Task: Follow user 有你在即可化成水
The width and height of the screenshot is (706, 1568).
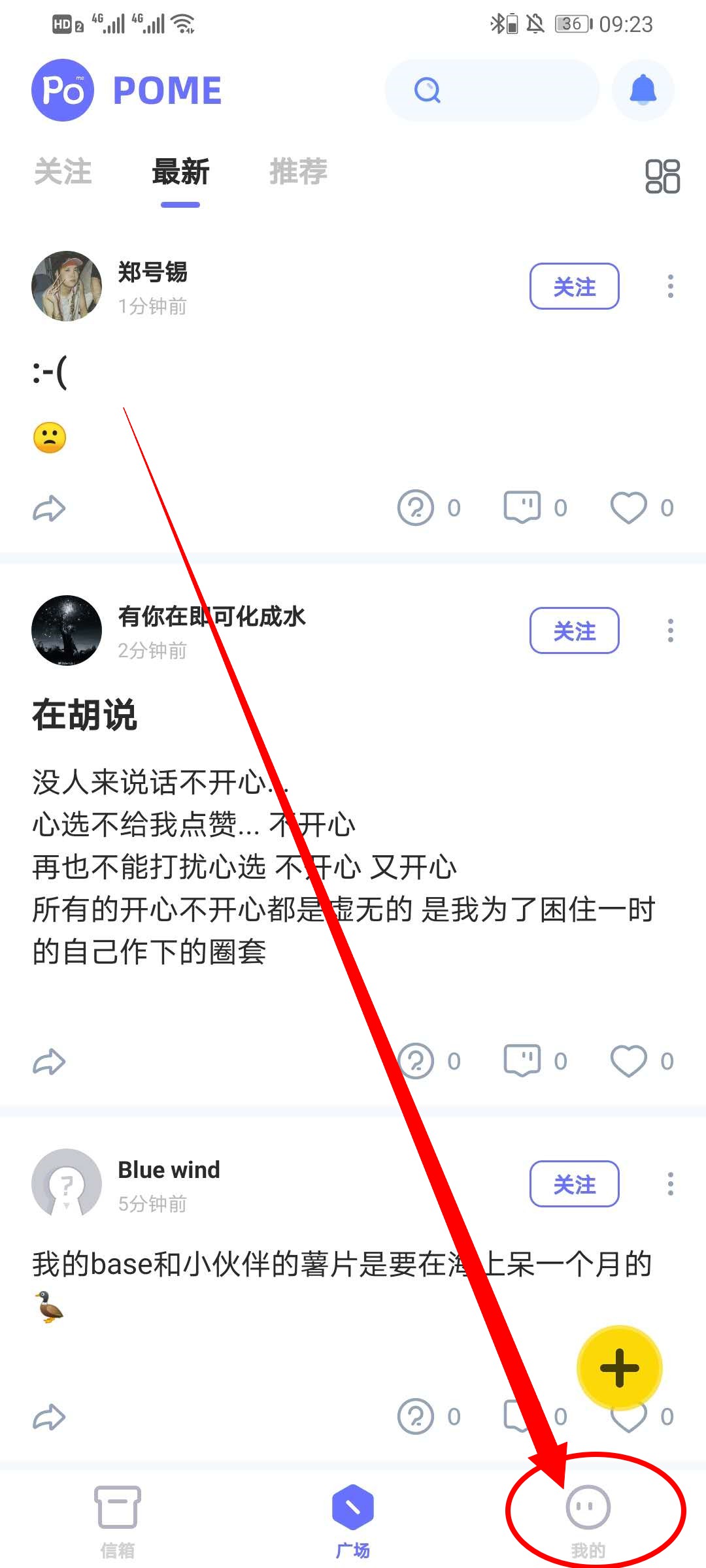Action: [574, 630]
